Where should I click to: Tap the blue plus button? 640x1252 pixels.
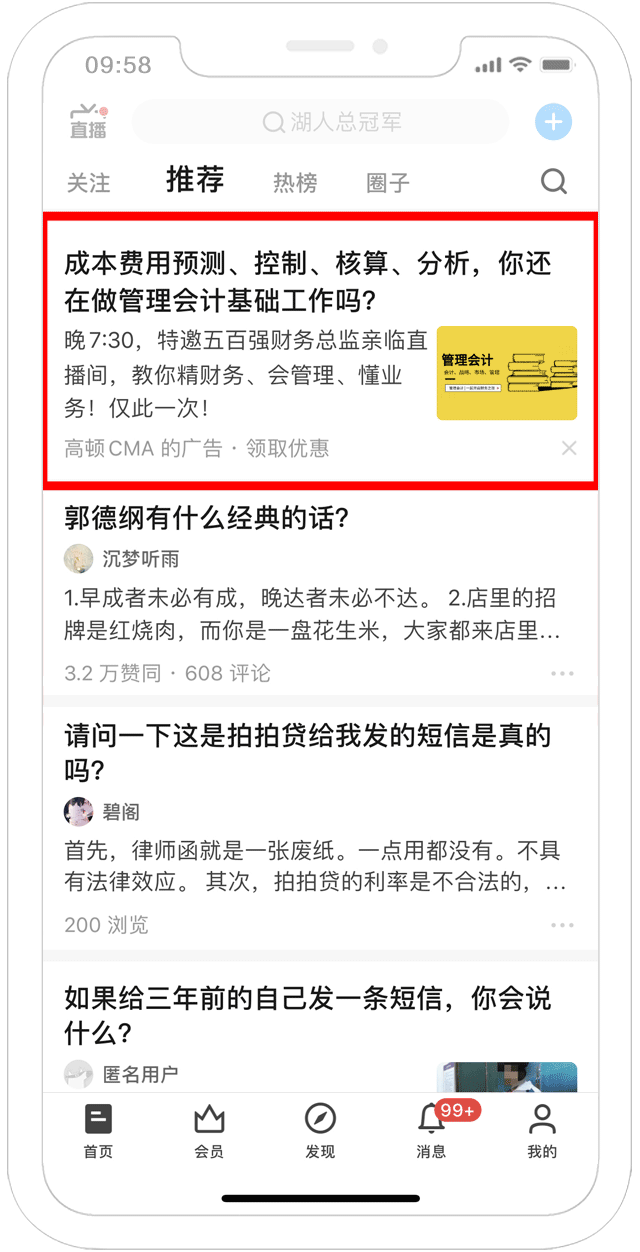click(x=553, y=123)
